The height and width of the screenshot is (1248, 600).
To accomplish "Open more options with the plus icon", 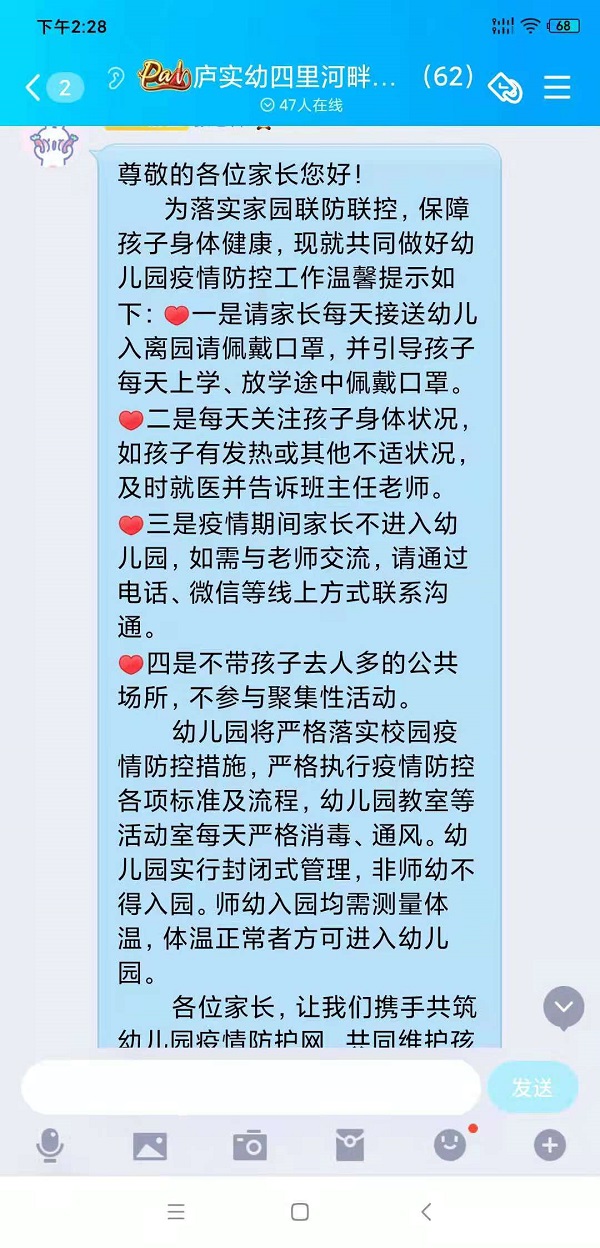I will coord(550,1145).
